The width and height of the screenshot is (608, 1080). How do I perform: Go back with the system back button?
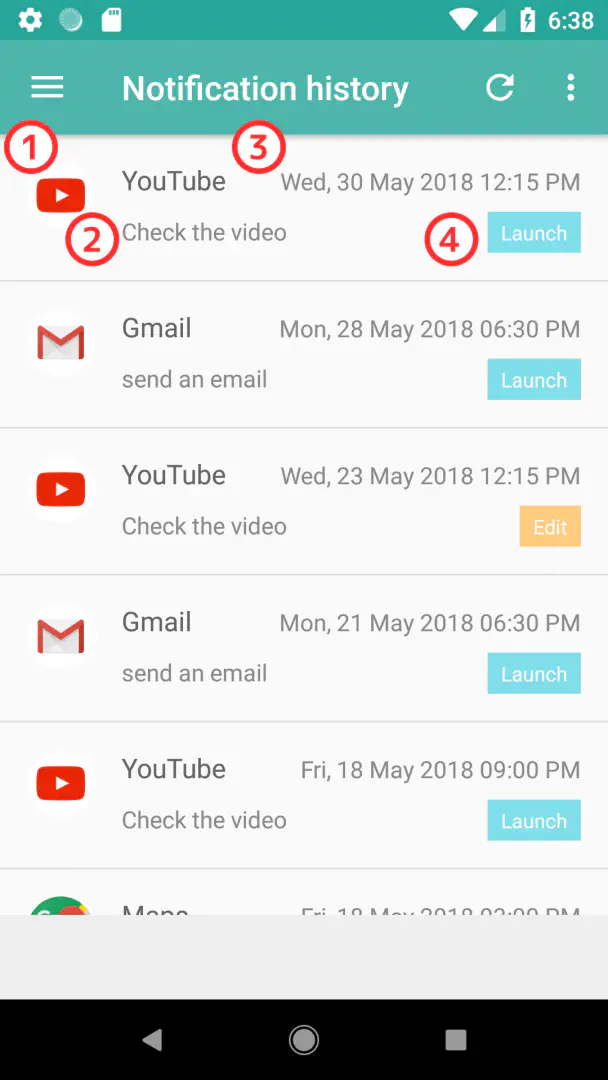[152, 1040]
